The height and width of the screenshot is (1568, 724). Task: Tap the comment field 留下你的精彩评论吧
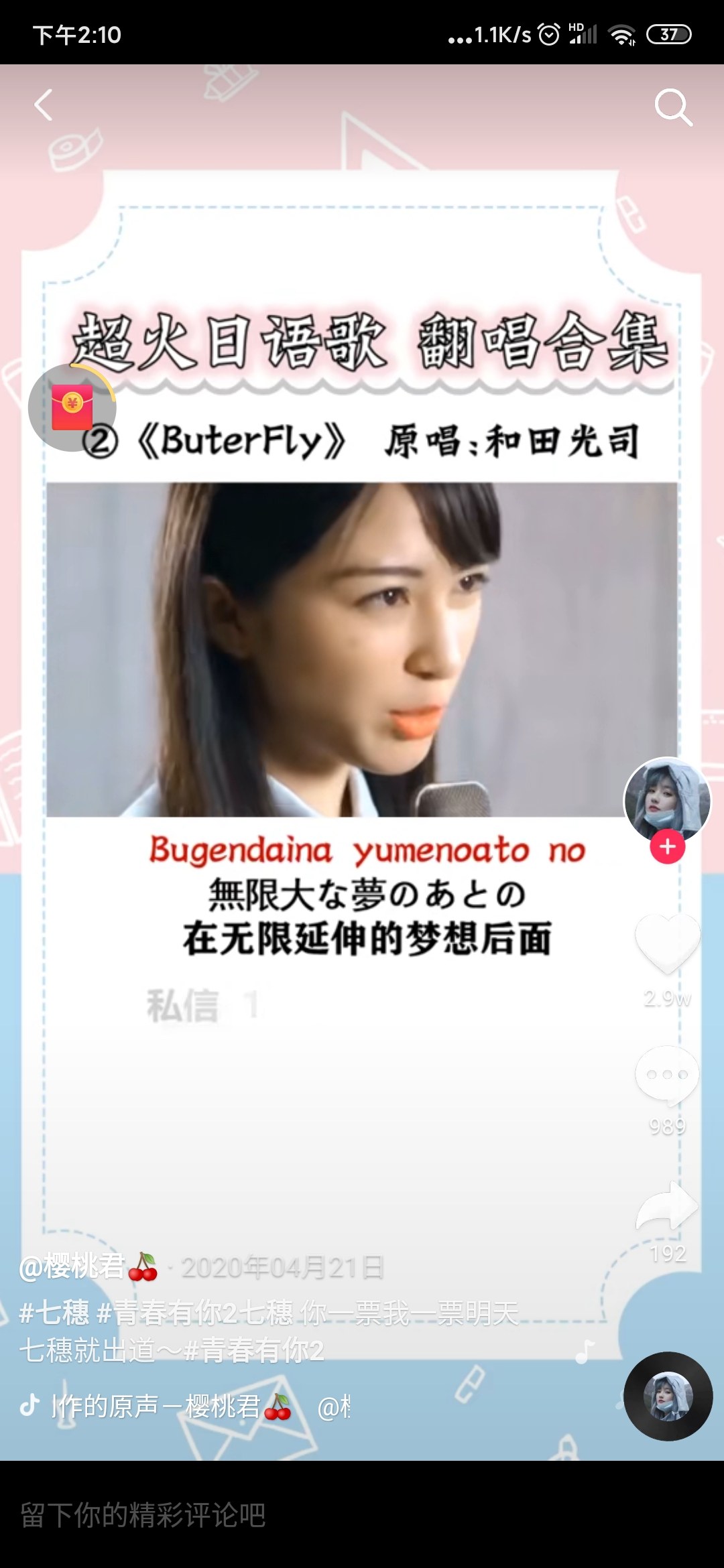362,1514
